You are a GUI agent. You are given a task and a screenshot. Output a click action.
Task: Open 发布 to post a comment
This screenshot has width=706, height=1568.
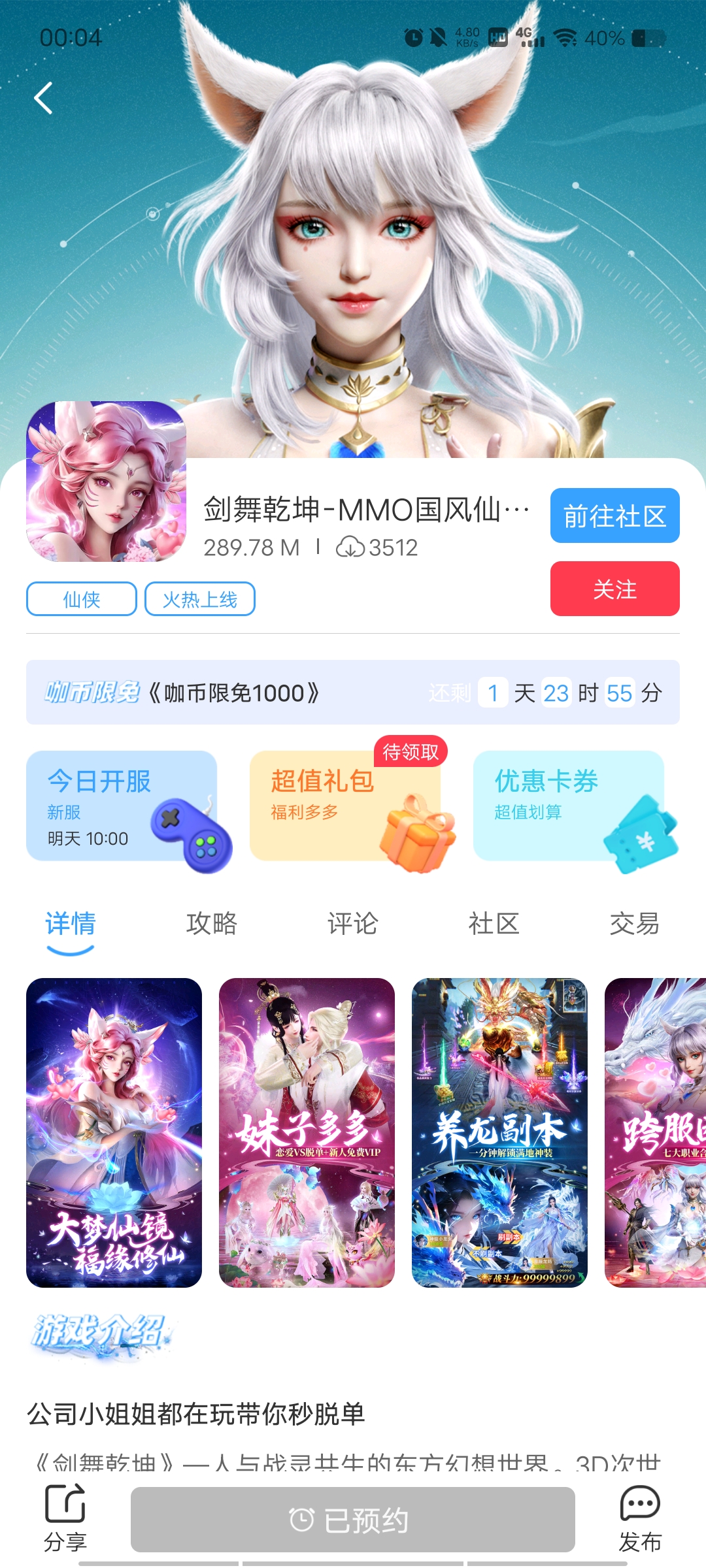(x=640, y=1518)
